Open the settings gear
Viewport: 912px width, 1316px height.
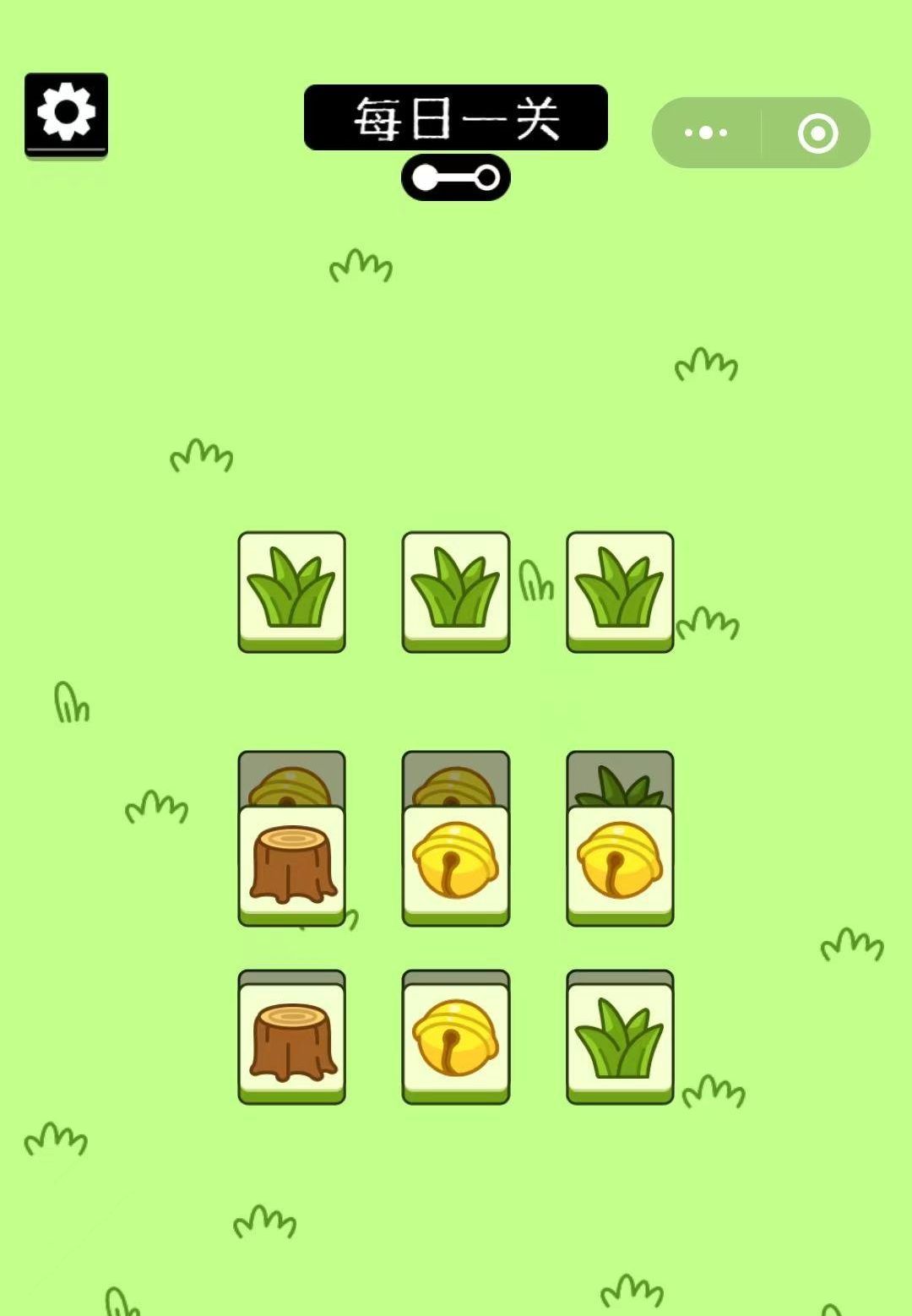pos(66,113)
